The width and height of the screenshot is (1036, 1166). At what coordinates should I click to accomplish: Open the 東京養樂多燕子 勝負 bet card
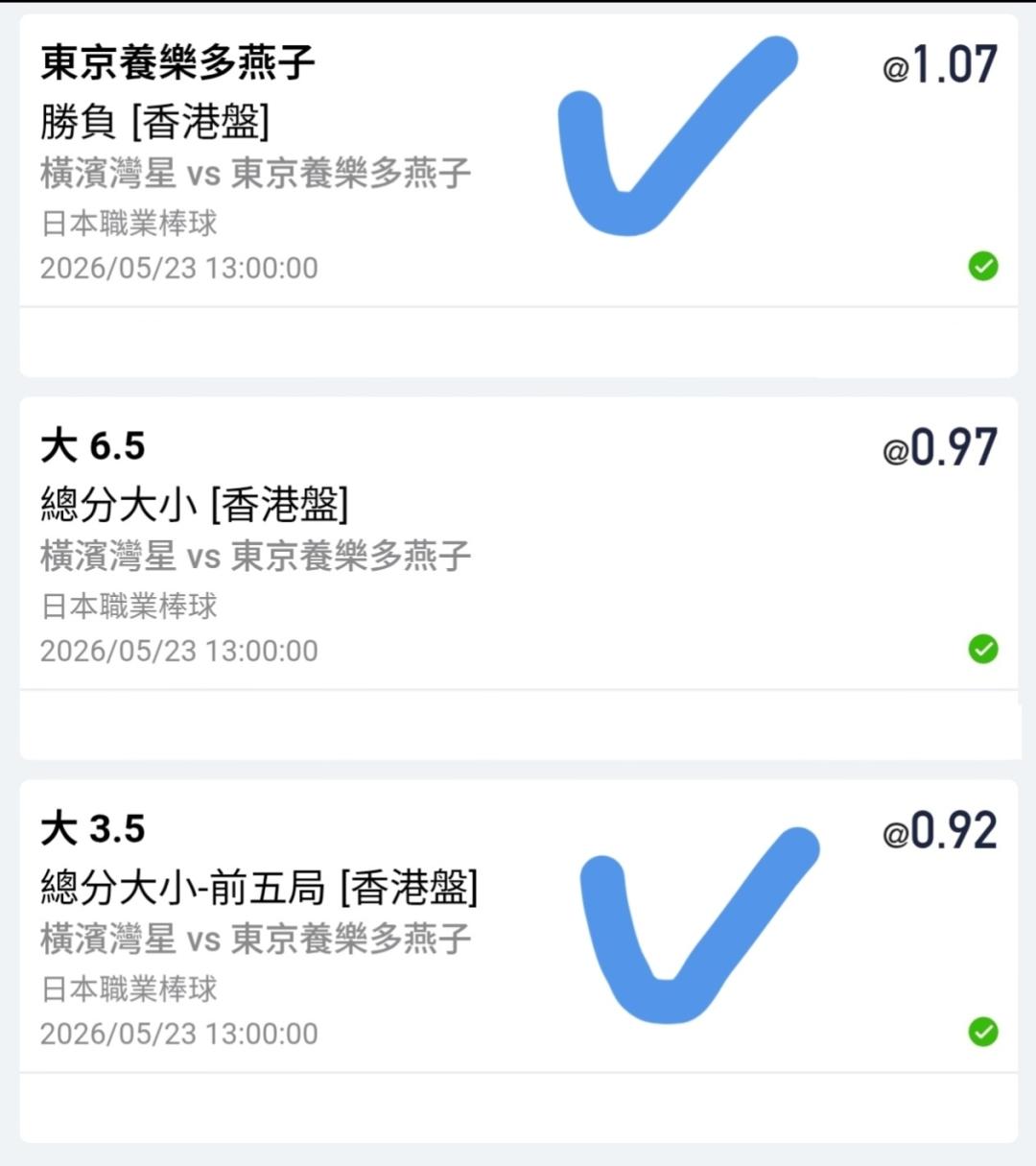click(518, 196)
